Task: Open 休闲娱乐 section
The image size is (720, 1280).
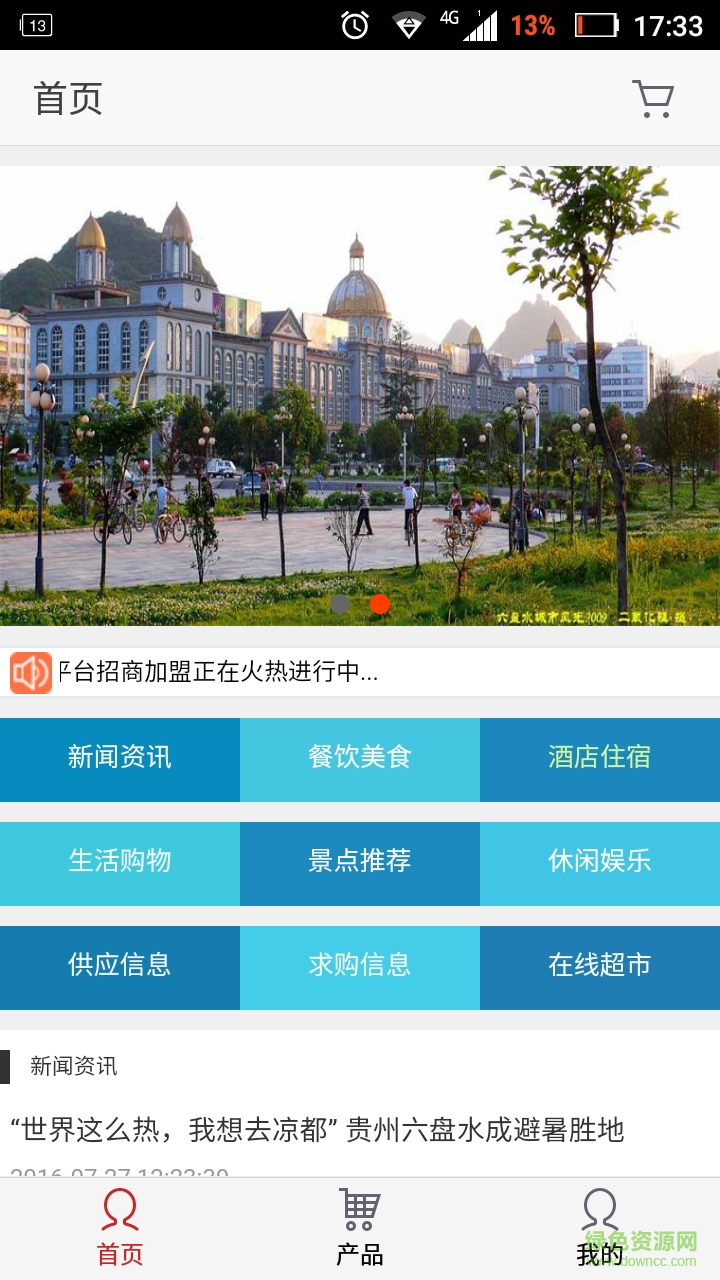Action: (x=600, y=863)
